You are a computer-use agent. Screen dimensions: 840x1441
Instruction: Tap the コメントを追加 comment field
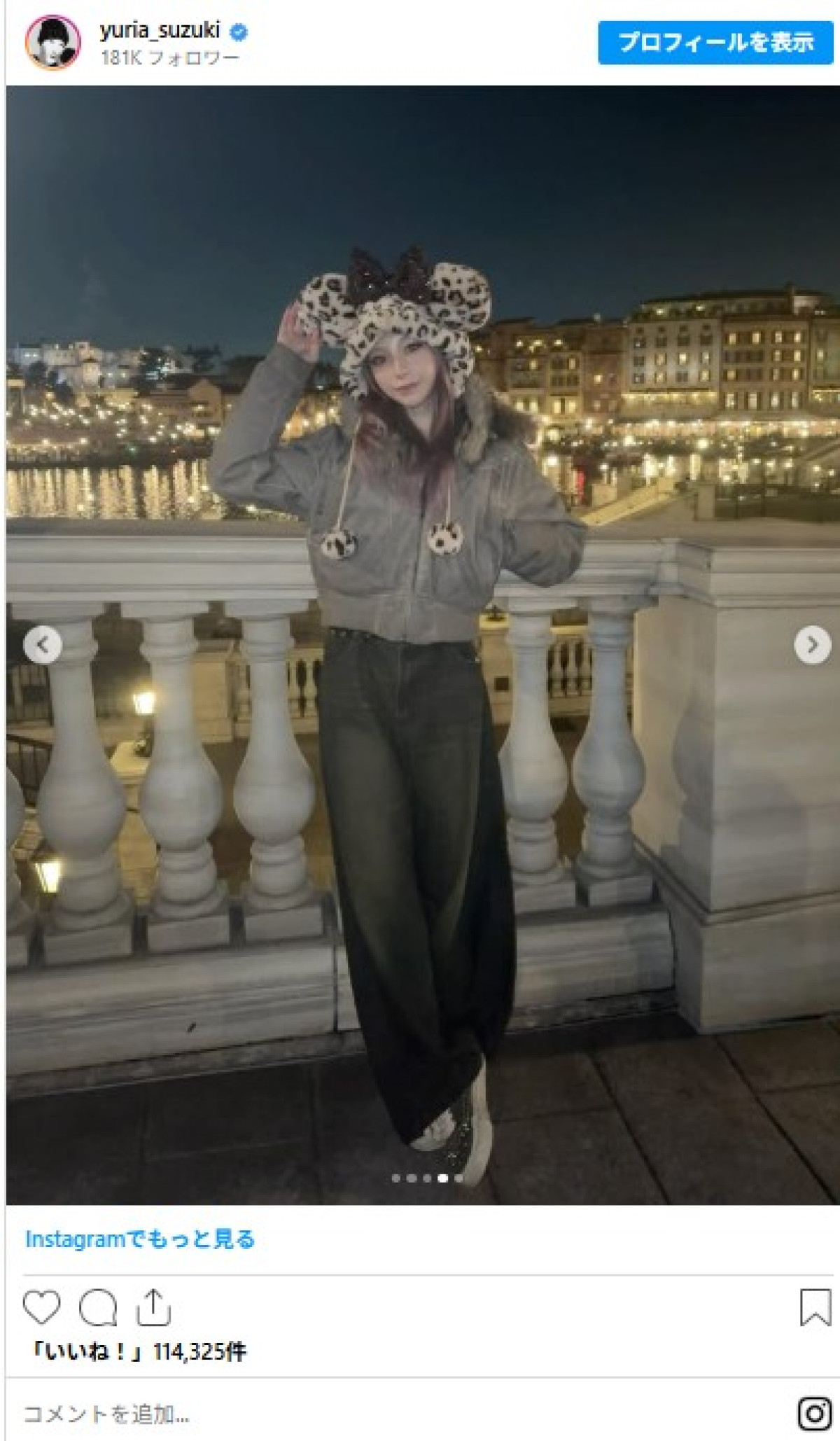pyautogui.click(x=106, y=1414)
